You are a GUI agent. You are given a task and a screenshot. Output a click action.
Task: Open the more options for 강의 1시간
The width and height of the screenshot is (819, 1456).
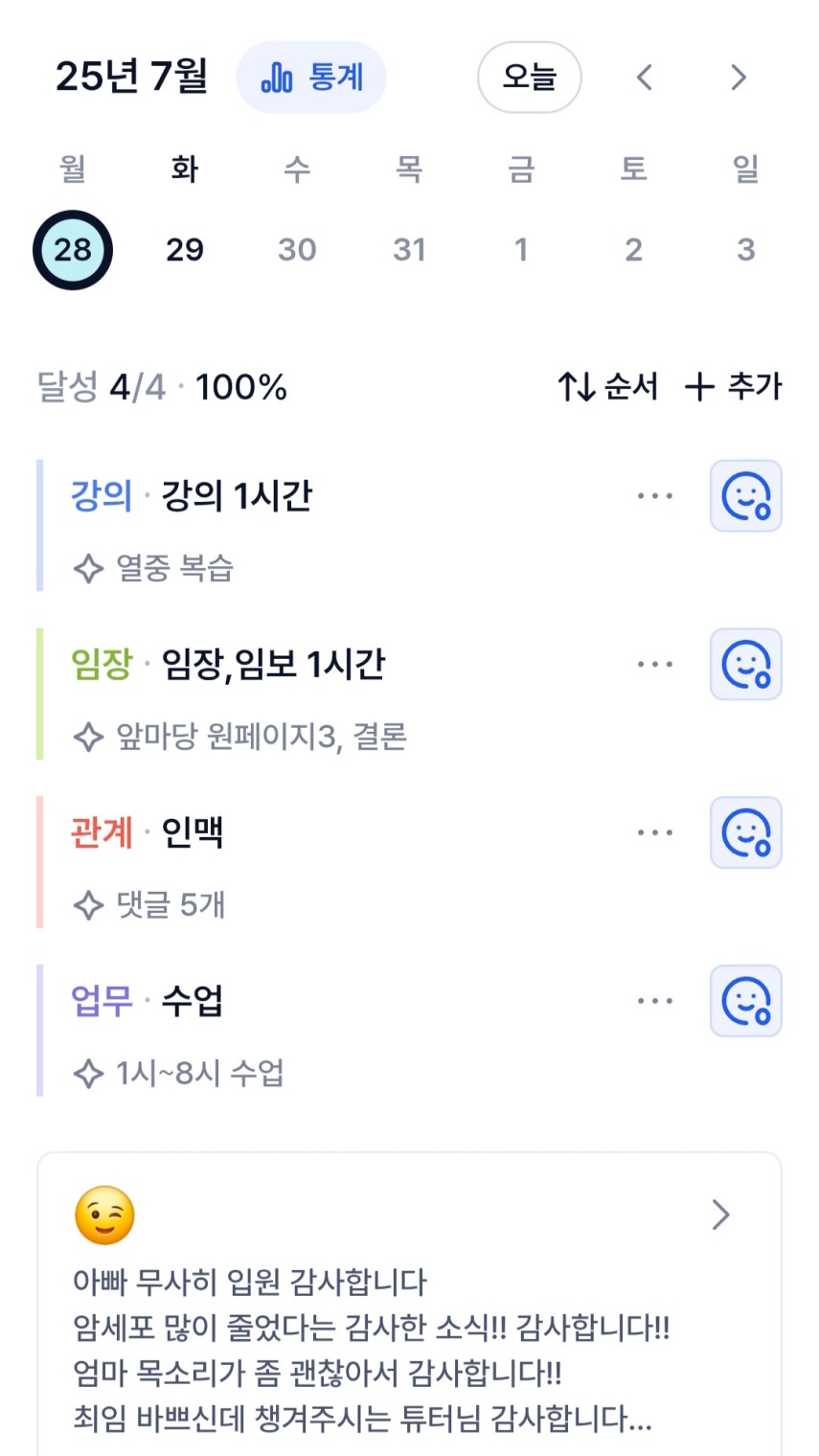pyautogui.click(x=655, y=496)
